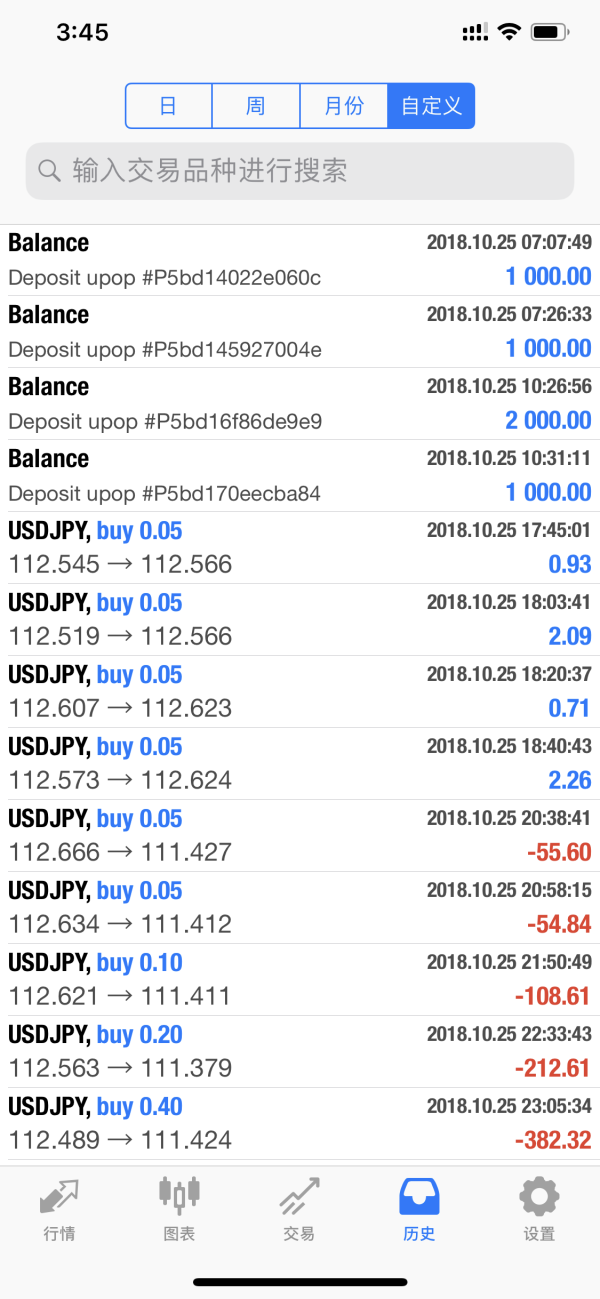
Task: Open the 行情 quotes tab
Action: 59,1207
